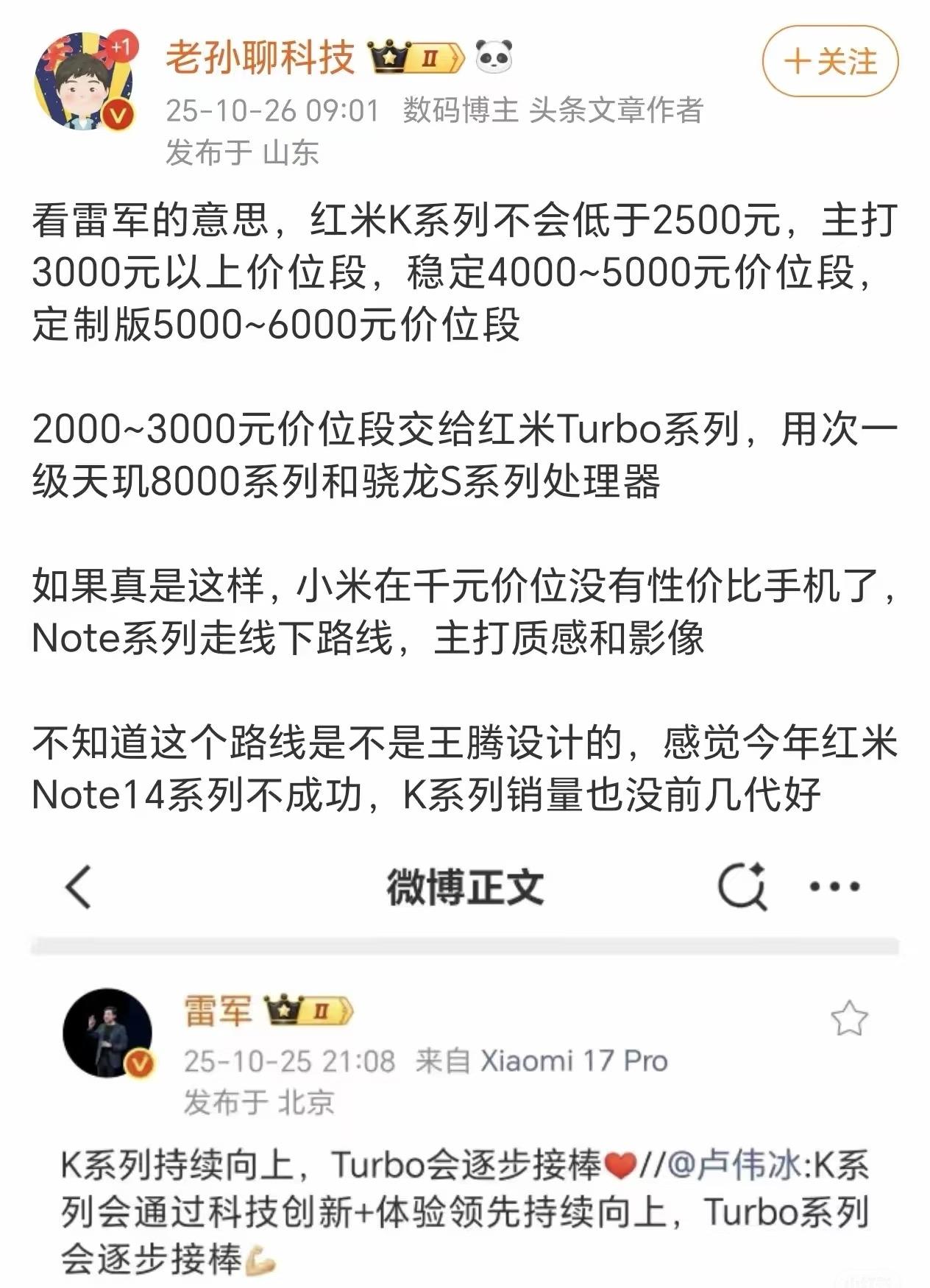This screenshot has width=930, height=1288.
Task: Open 老孙聊科技's profile picture
Action: pyautogui.click(x=81, y=77)
